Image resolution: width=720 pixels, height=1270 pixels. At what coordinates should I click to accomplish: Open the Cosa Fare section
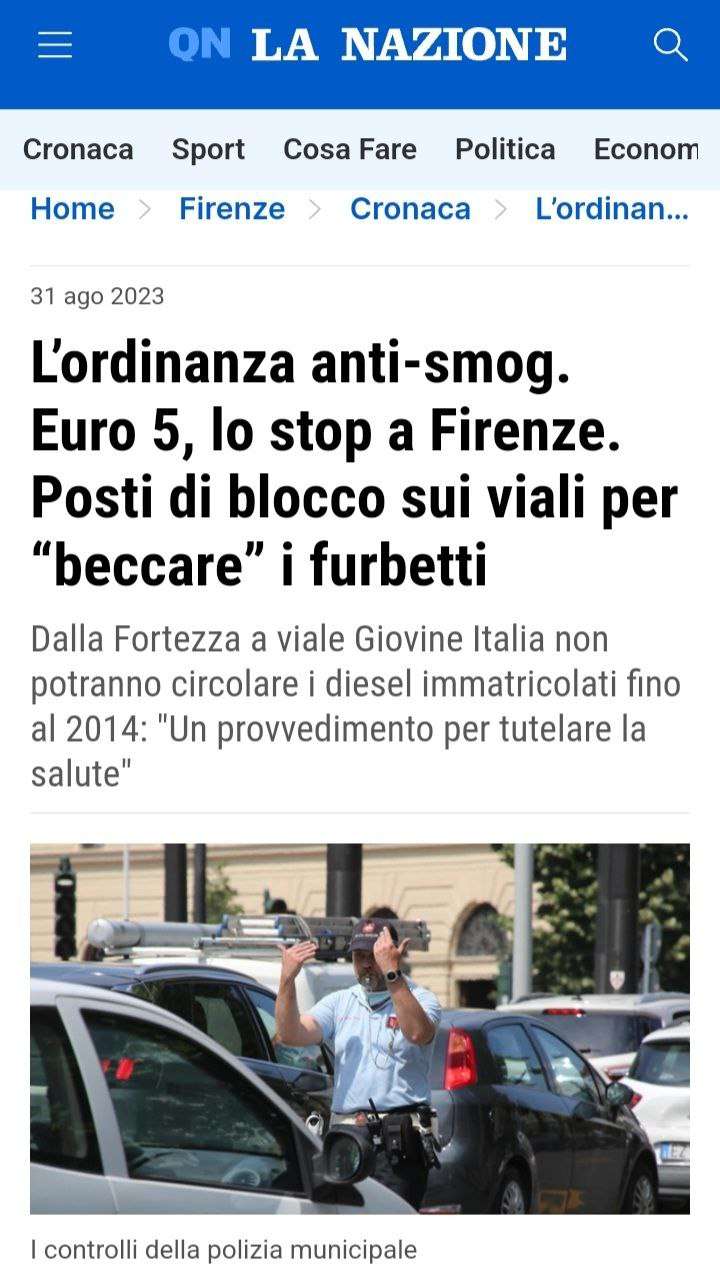(350, 149)
